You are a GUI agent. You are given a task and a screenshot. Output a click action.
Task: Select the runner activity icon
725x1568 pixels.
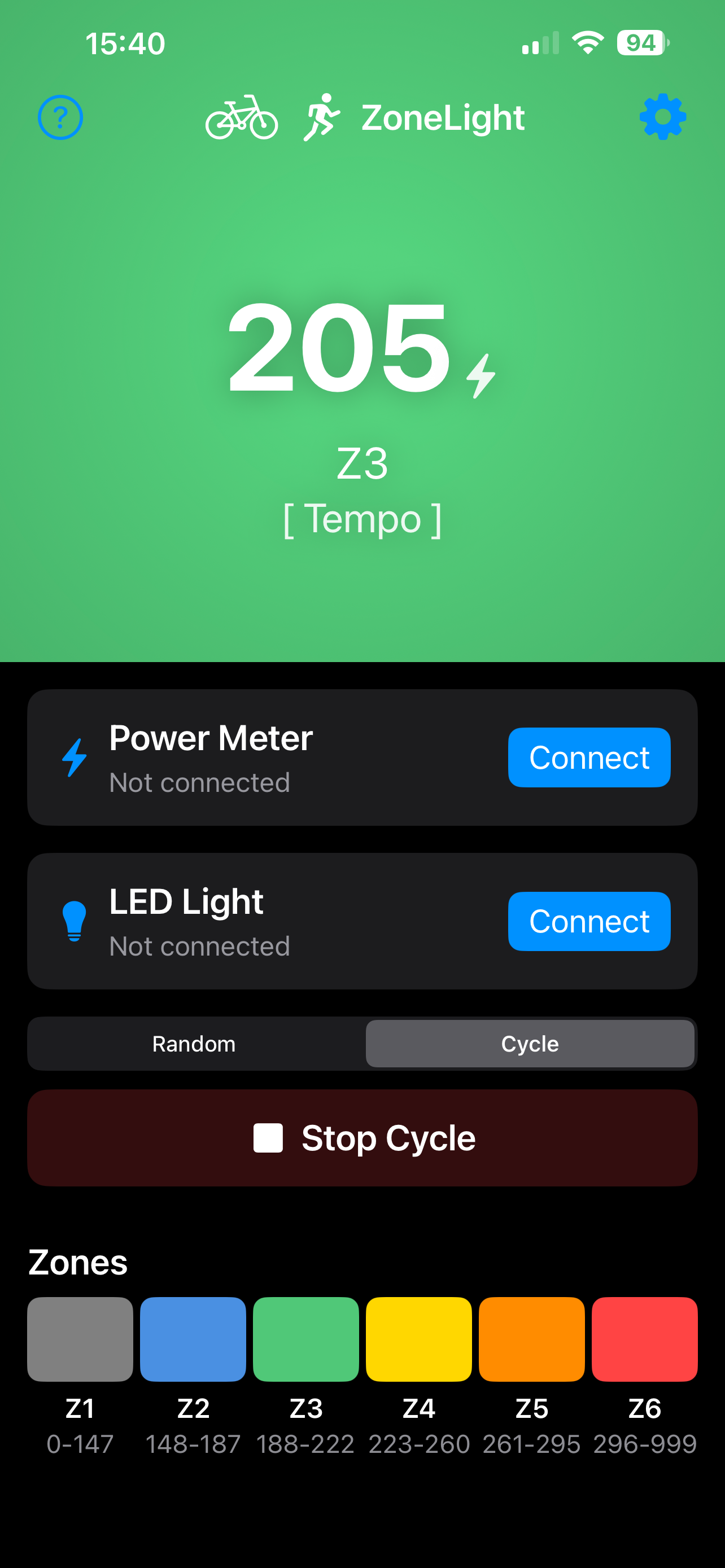323,117
